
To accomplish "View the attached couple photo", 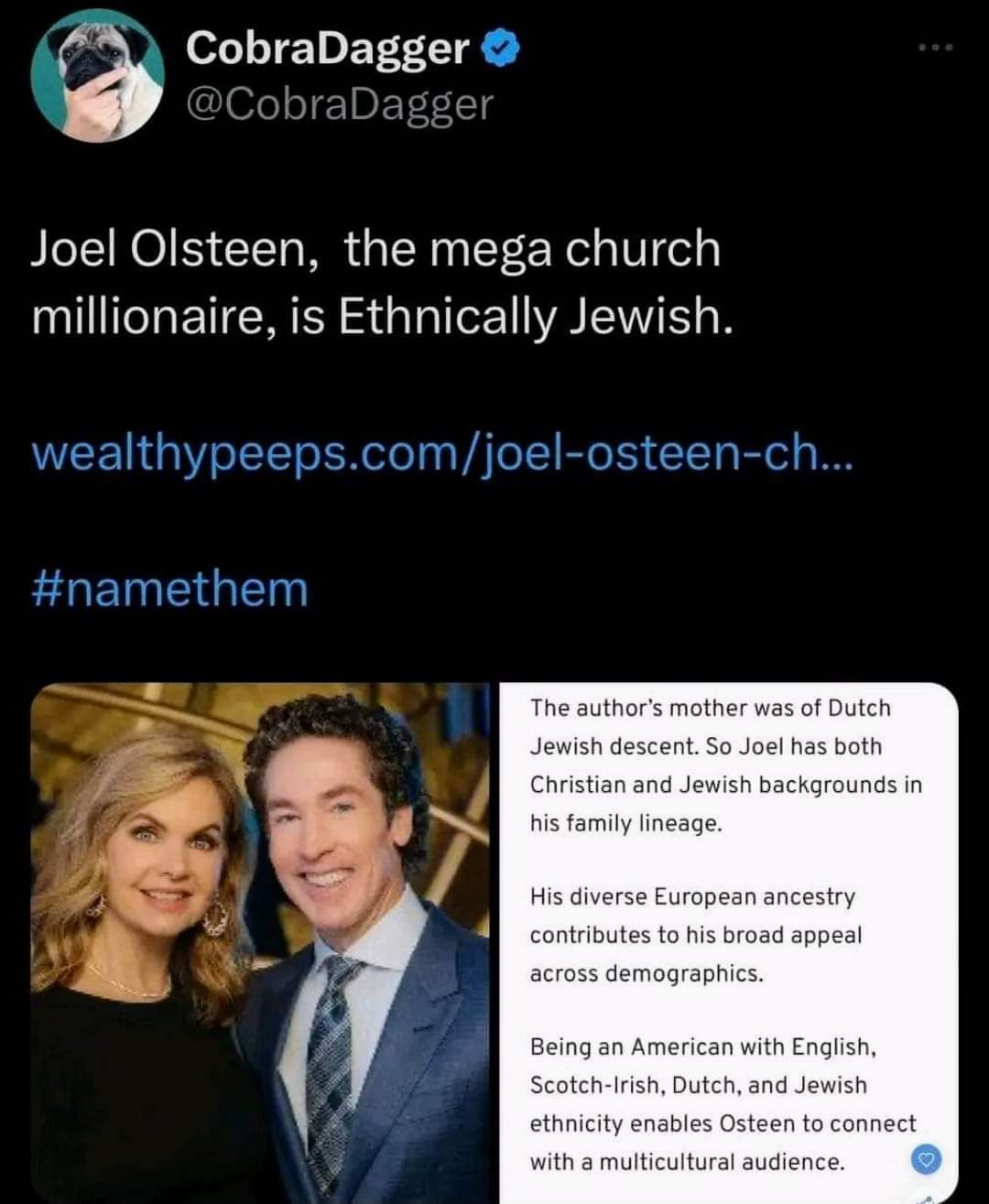I will click(261, 943).
